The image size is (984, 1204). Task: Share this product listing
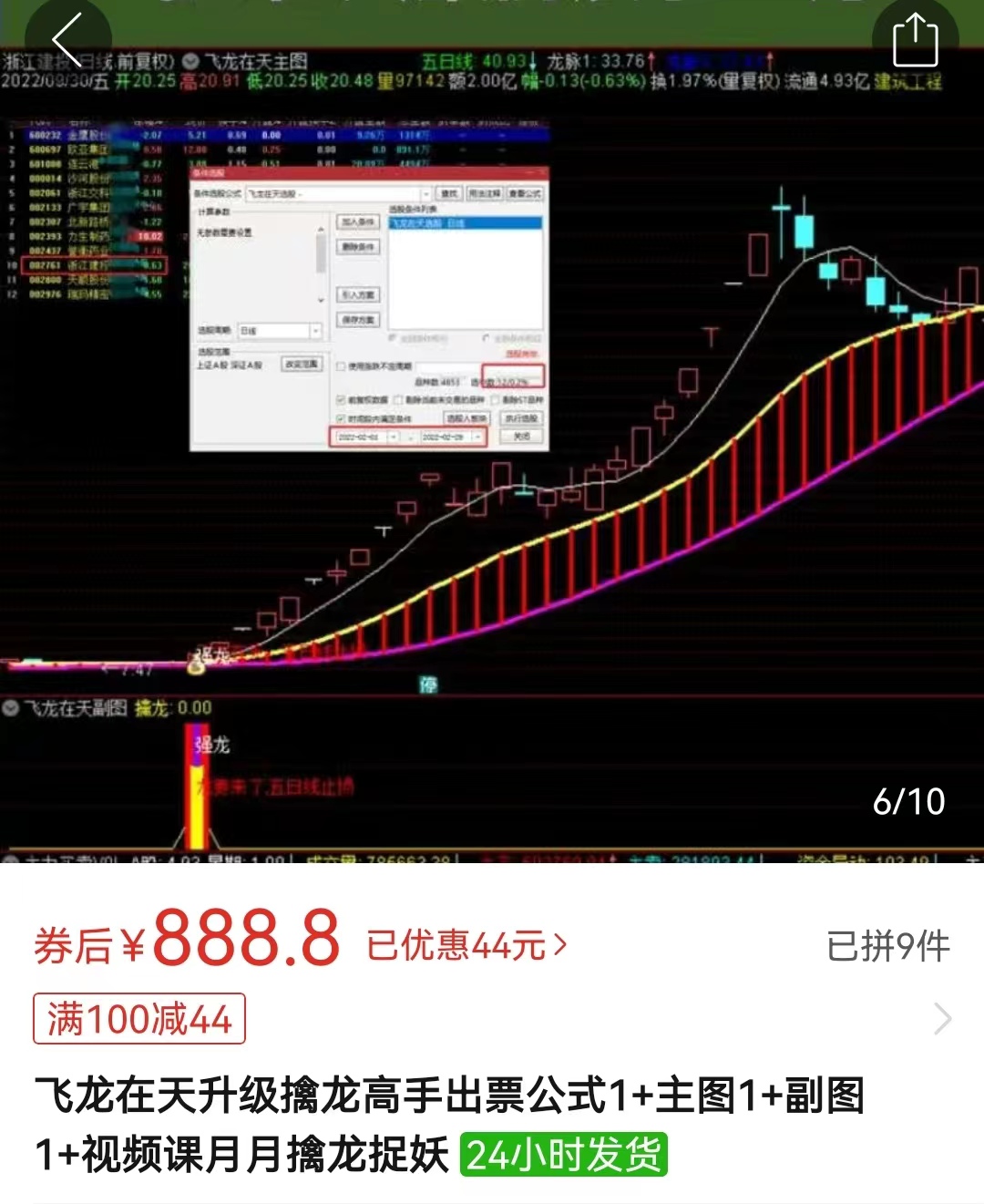click(x=915, y=40)
